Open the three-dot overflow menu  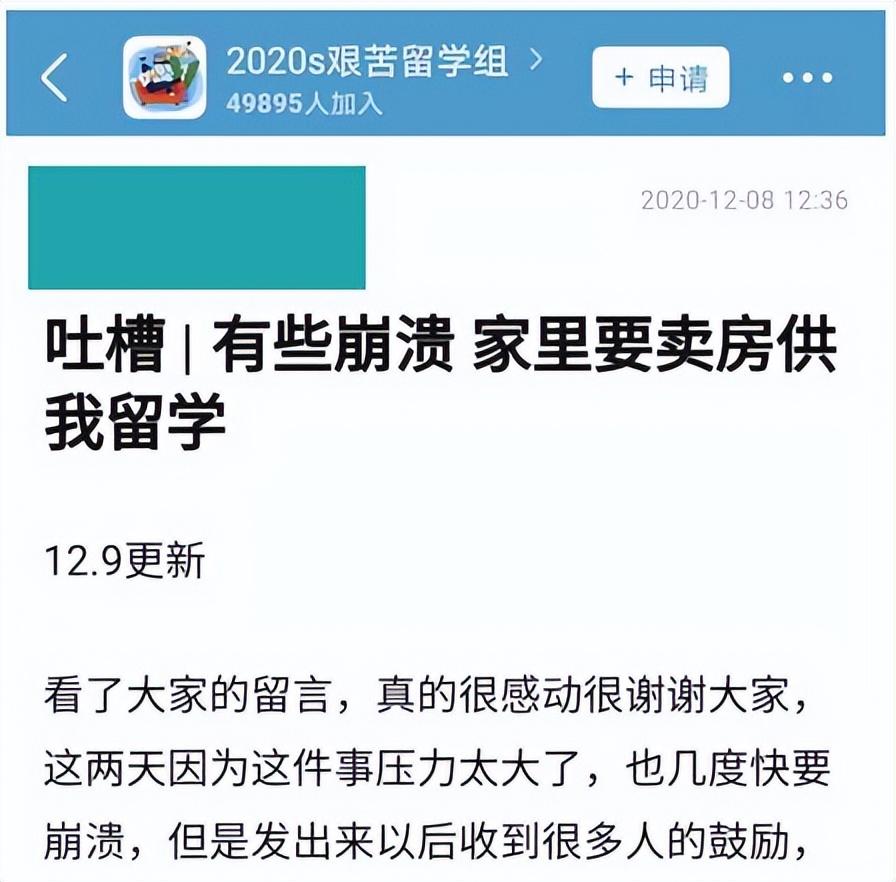coord(807,79)
